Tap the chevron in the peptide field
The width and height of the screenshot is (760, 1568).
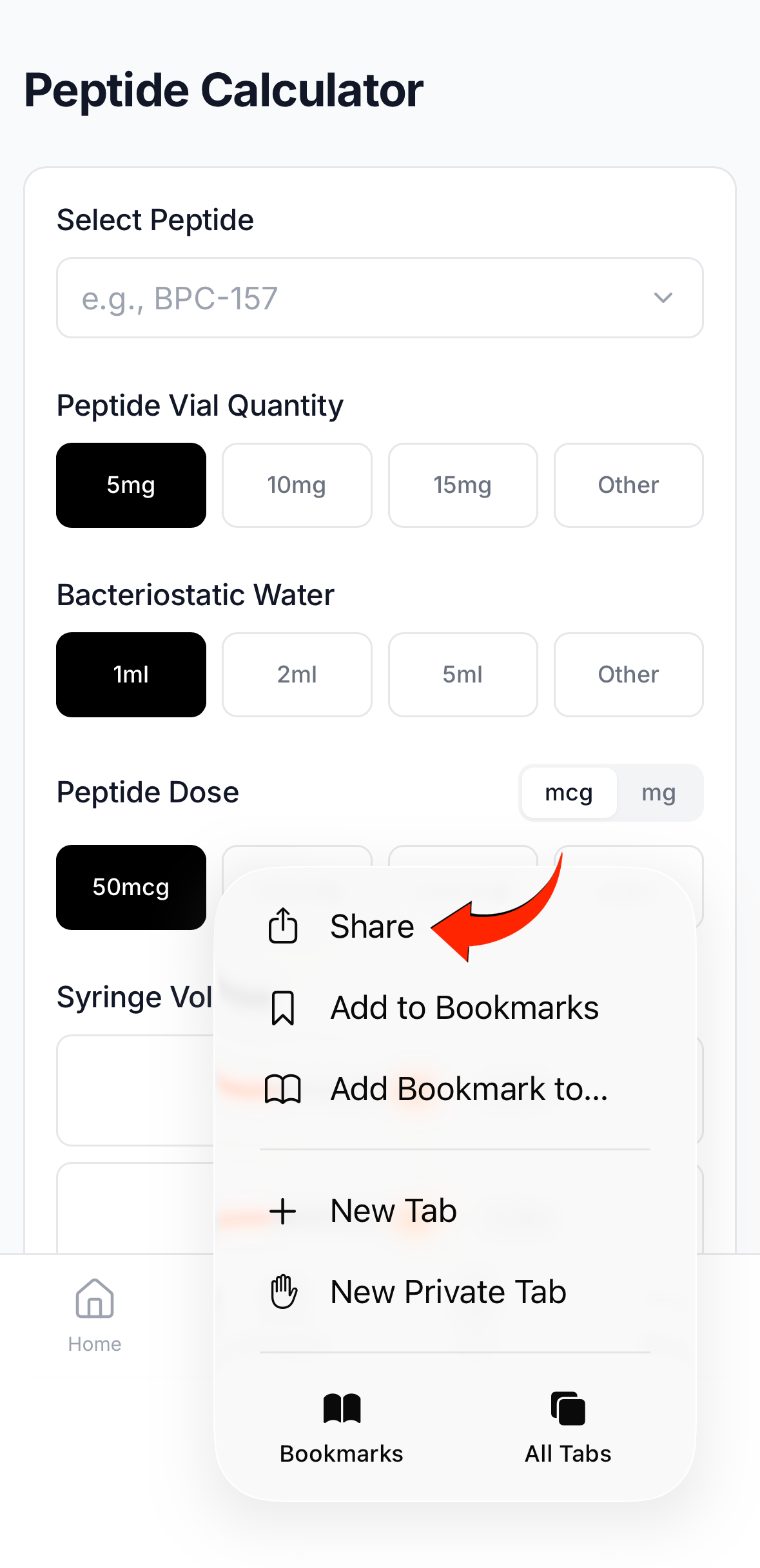[x=663, y=298]
